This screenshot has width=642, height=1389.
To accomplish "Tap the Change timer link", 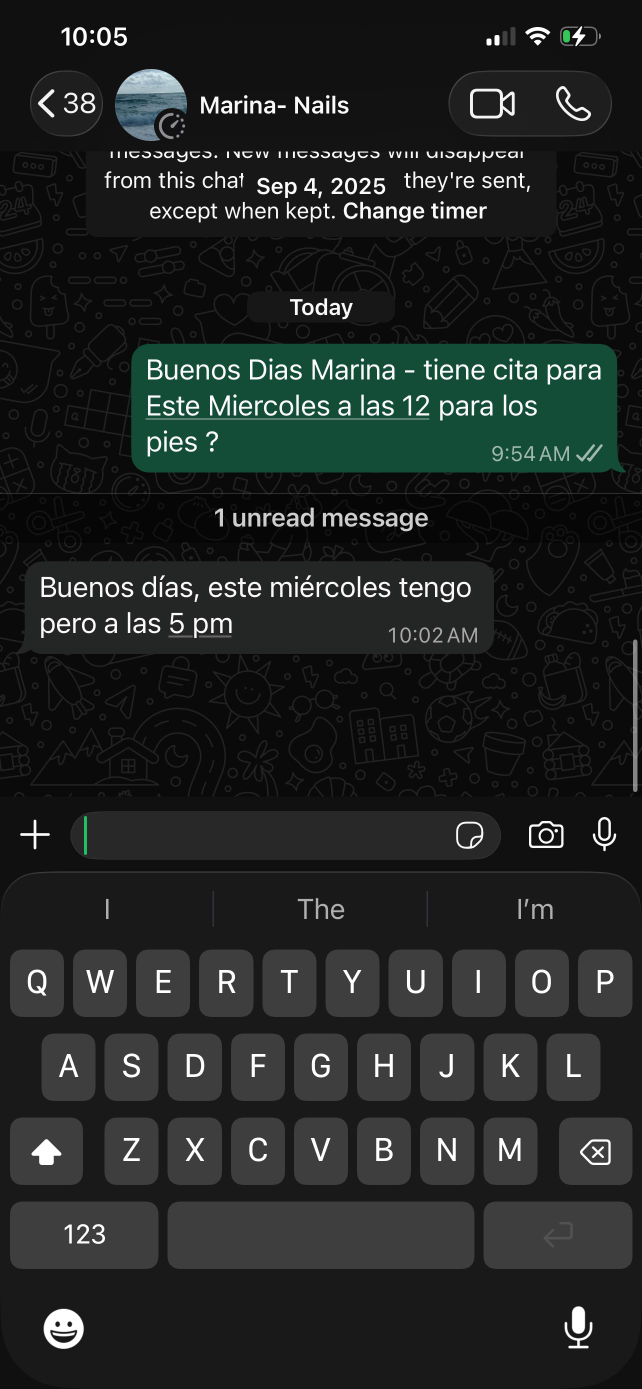I will [414, 211].
